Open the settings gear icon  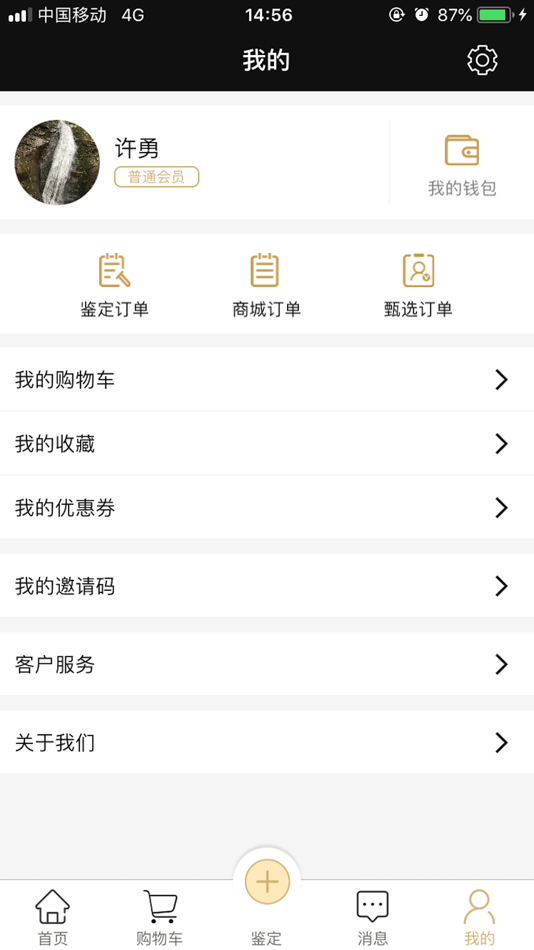(482, 60)
